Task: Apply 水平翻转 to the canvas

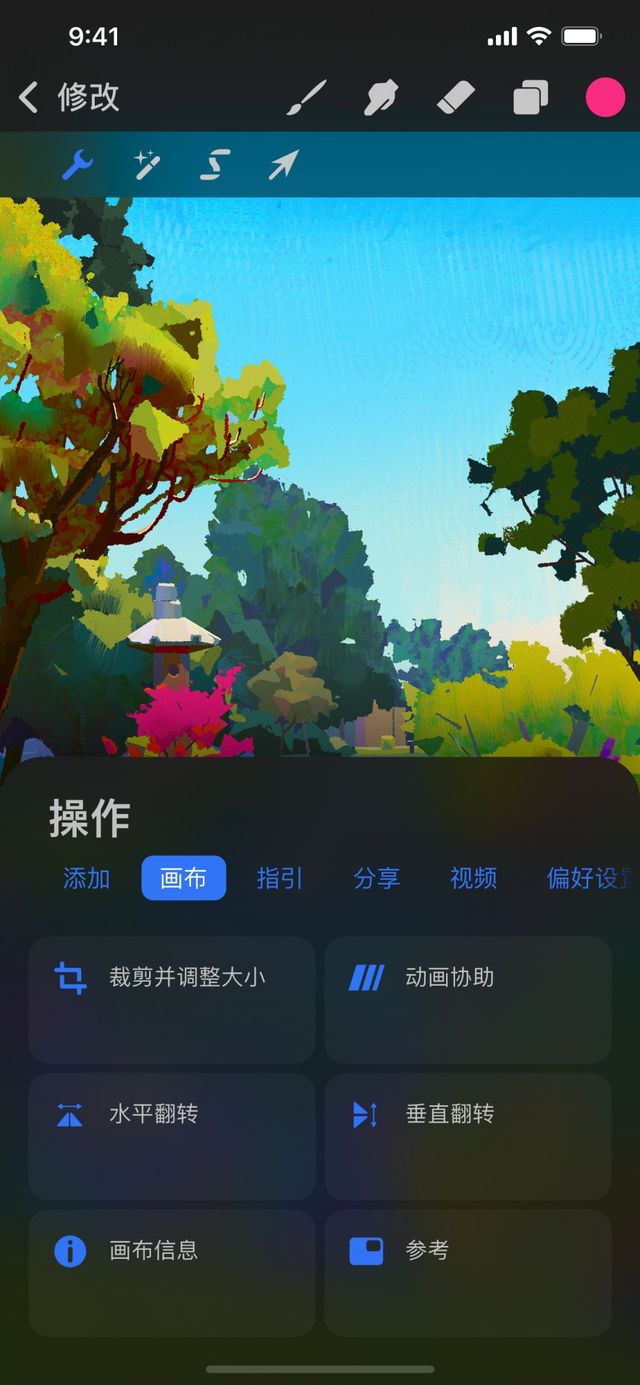Action: [171, 1136]
